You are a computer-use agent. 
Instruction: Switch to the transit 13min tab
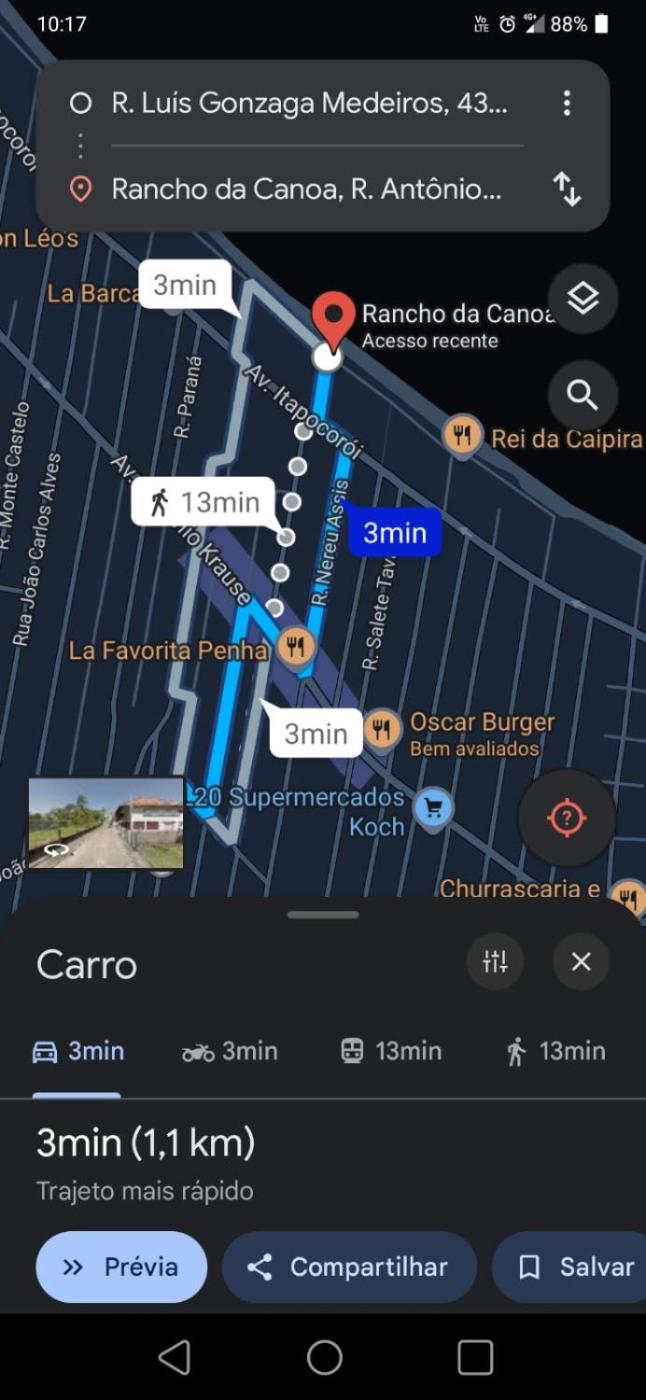point(390,1052)
